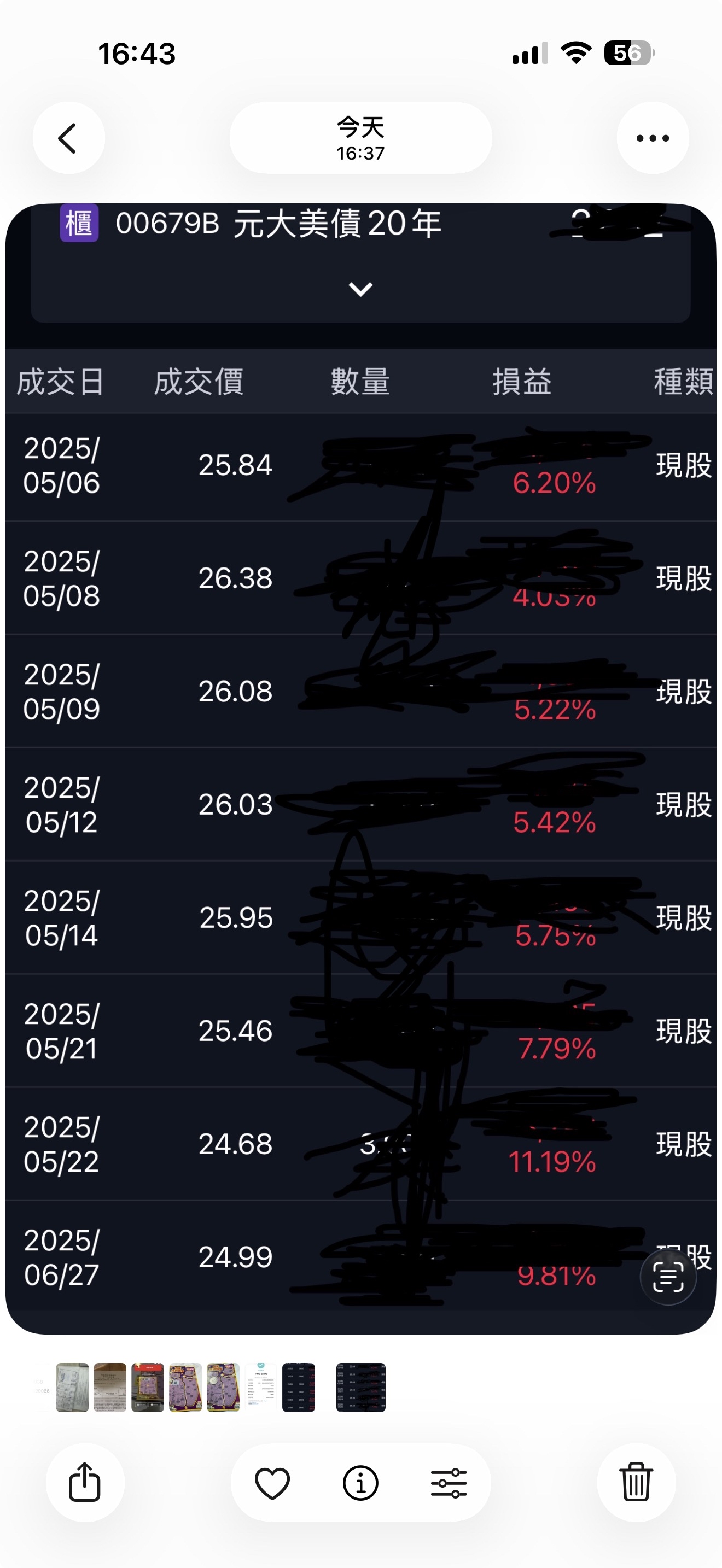View photo information with the info icon
The height and width of the screenshot is (1568, 722).
click(x=360, y=1483)
